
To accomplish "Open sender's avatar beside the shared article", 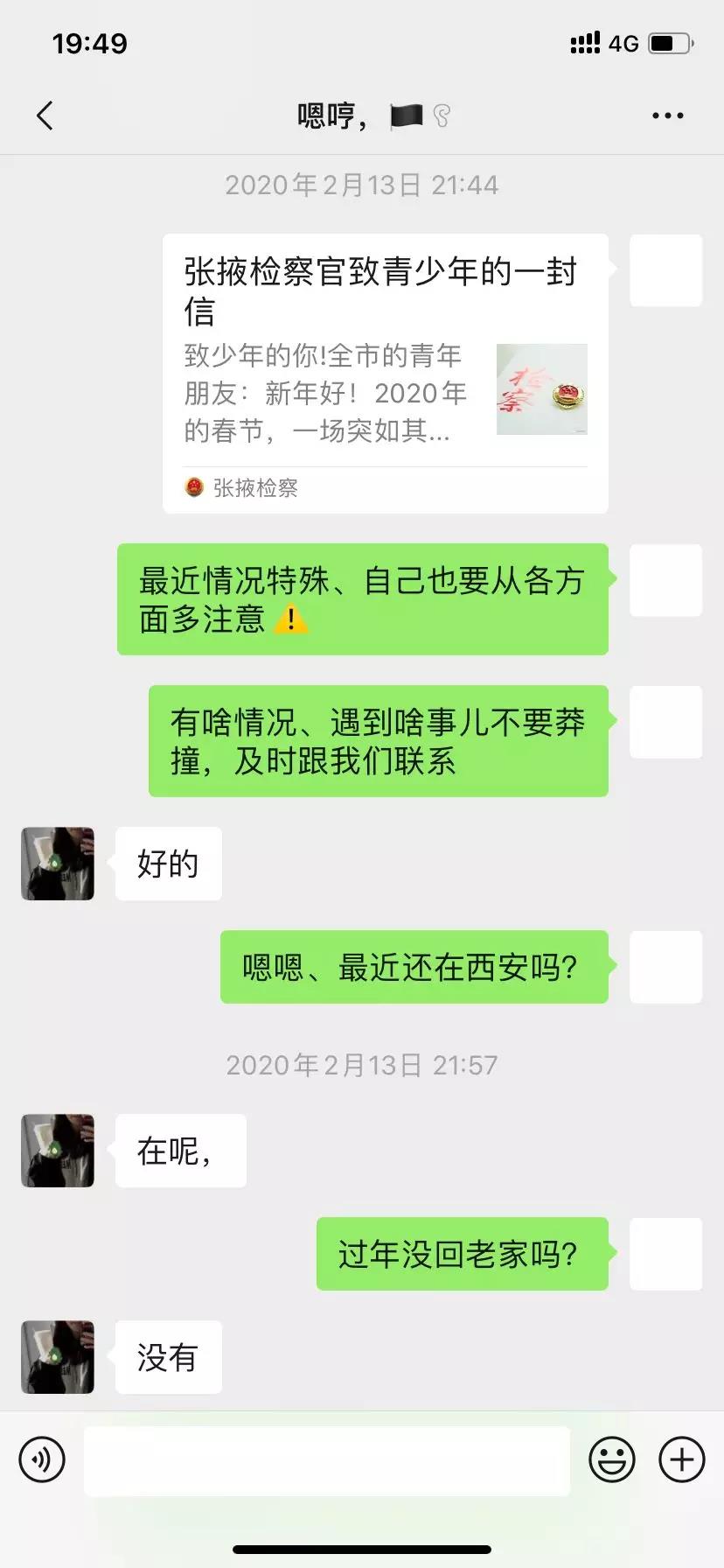I will tap(665, 270).
